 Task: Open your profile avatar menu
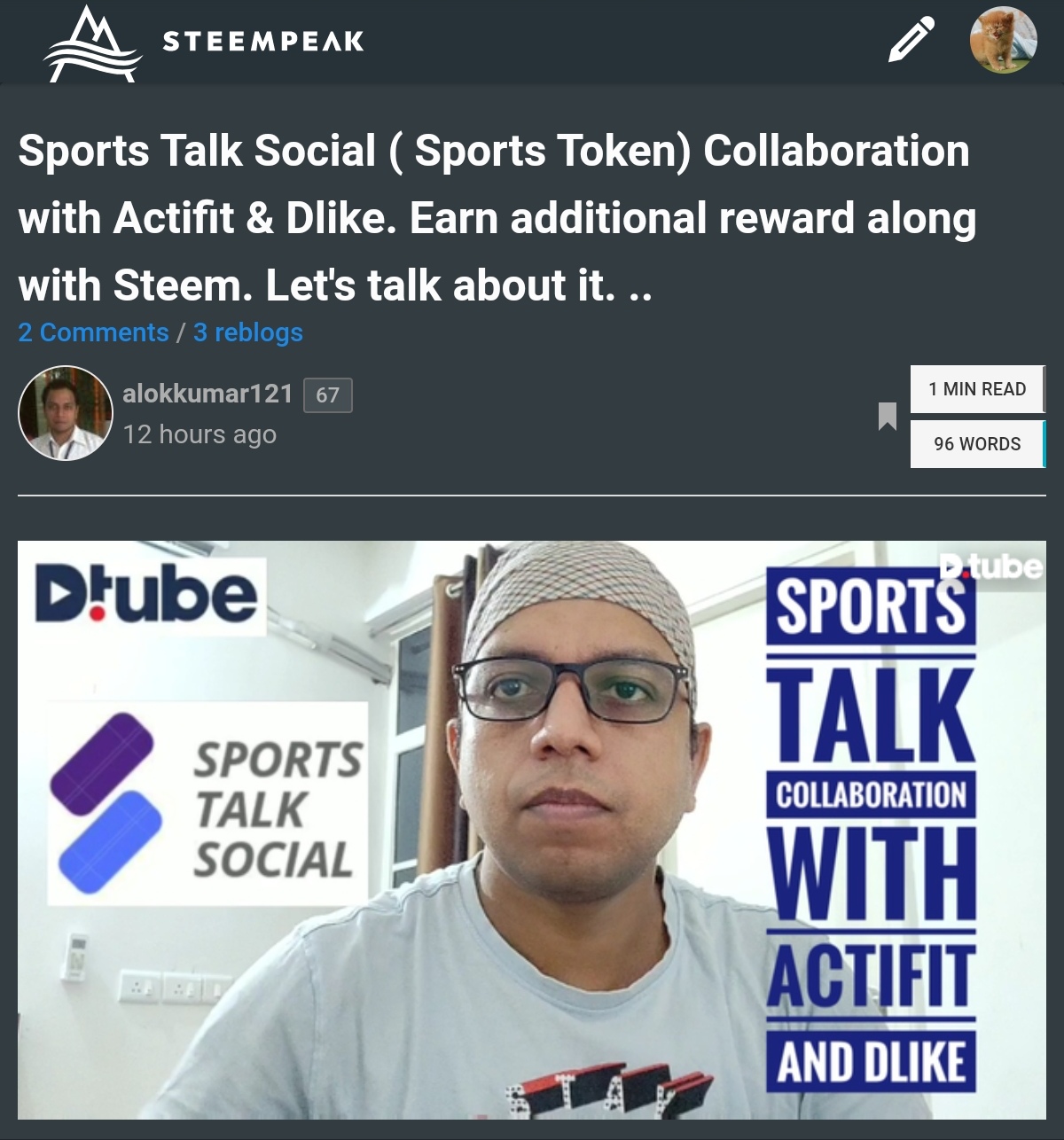(x=1004, y=41)
